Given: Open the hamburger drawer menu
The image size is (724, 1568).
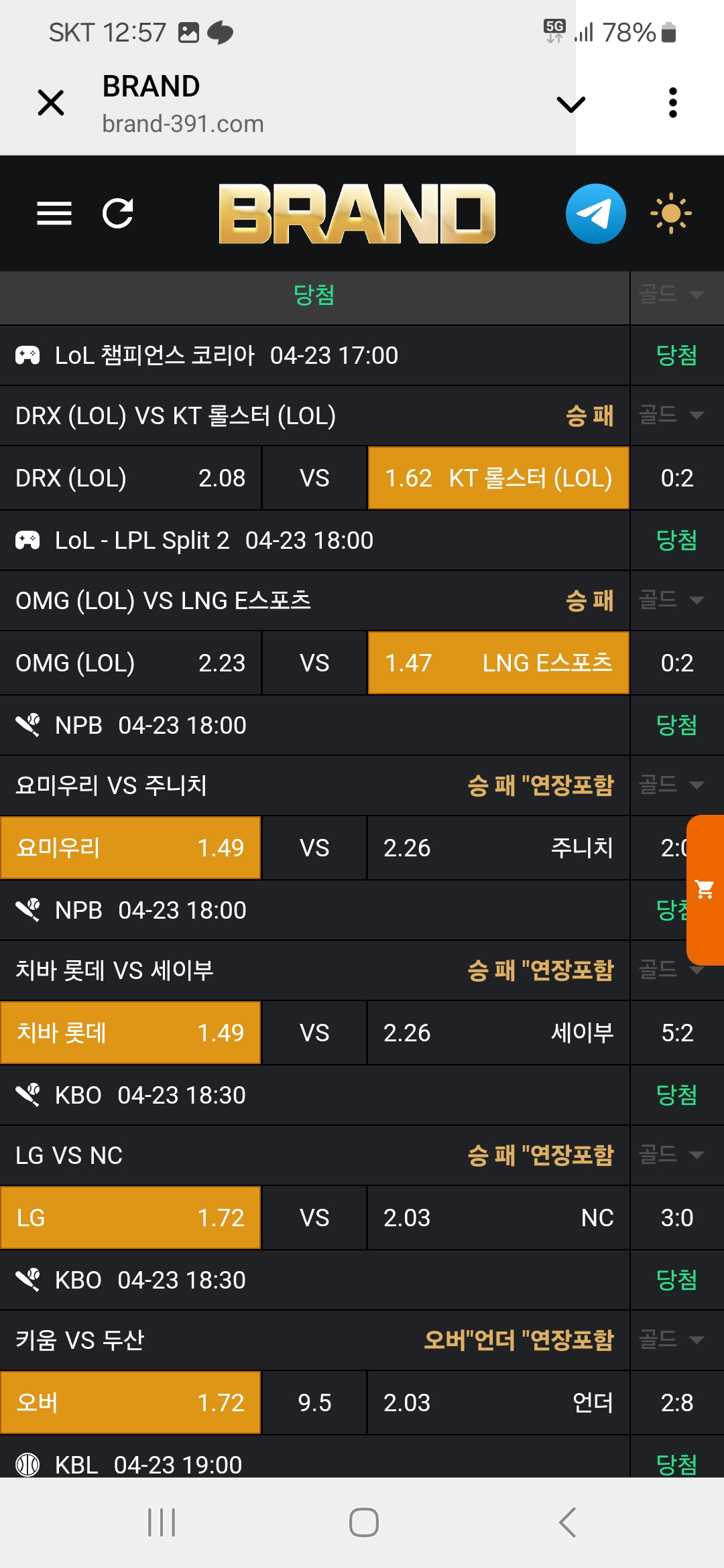Looking at the screenshot, I should coord(54,214).
